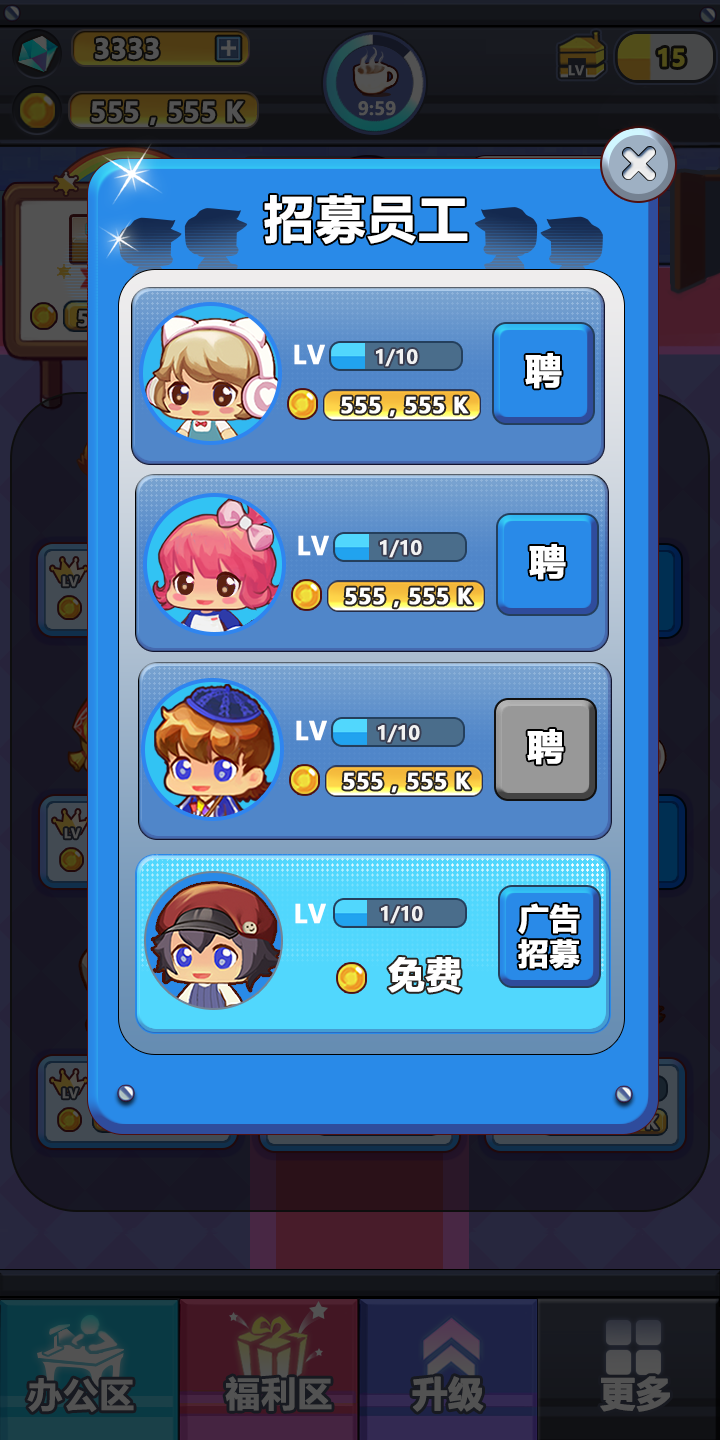
Task: Open the 更多 menu tab
Action: (630, 1370)
